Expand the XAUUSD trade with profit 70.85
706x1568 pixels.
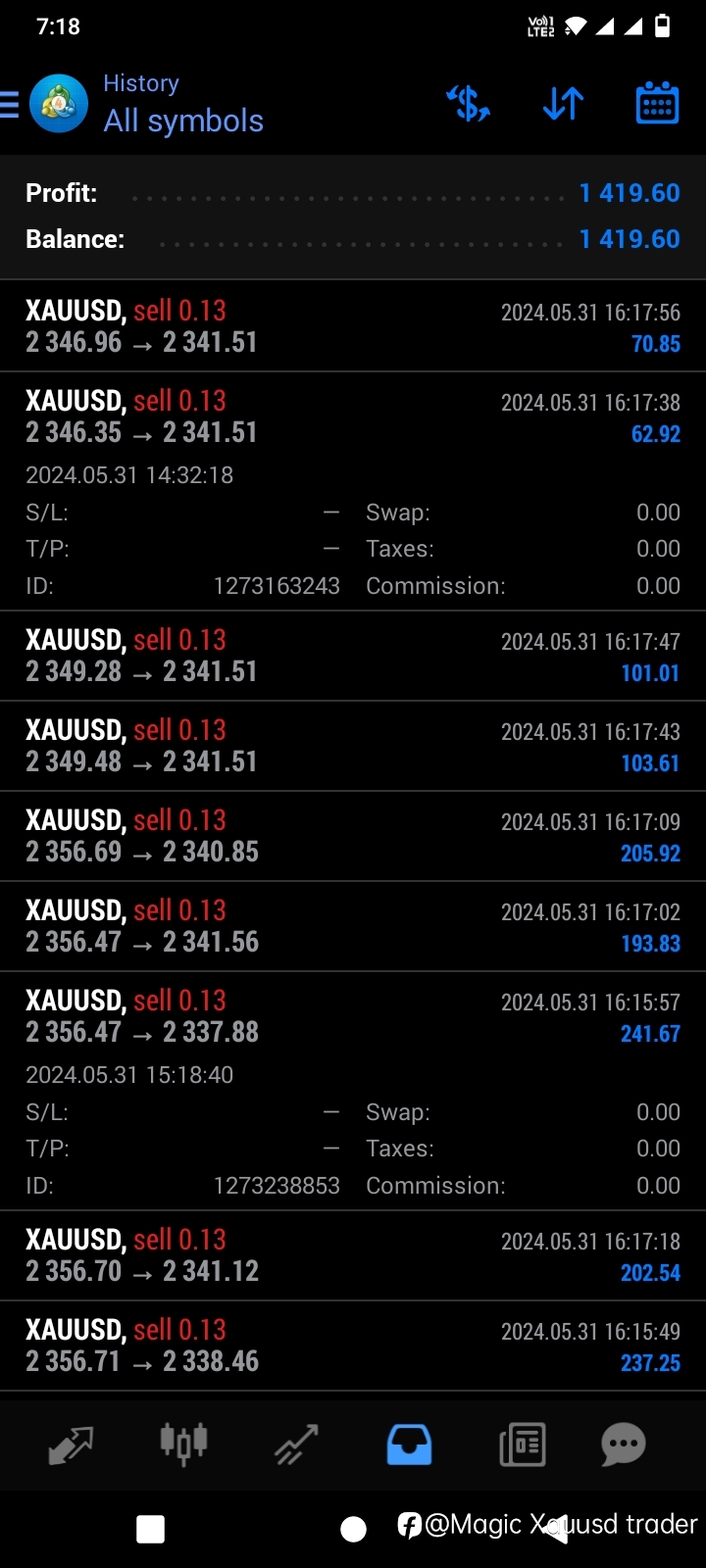pos(353,326)
